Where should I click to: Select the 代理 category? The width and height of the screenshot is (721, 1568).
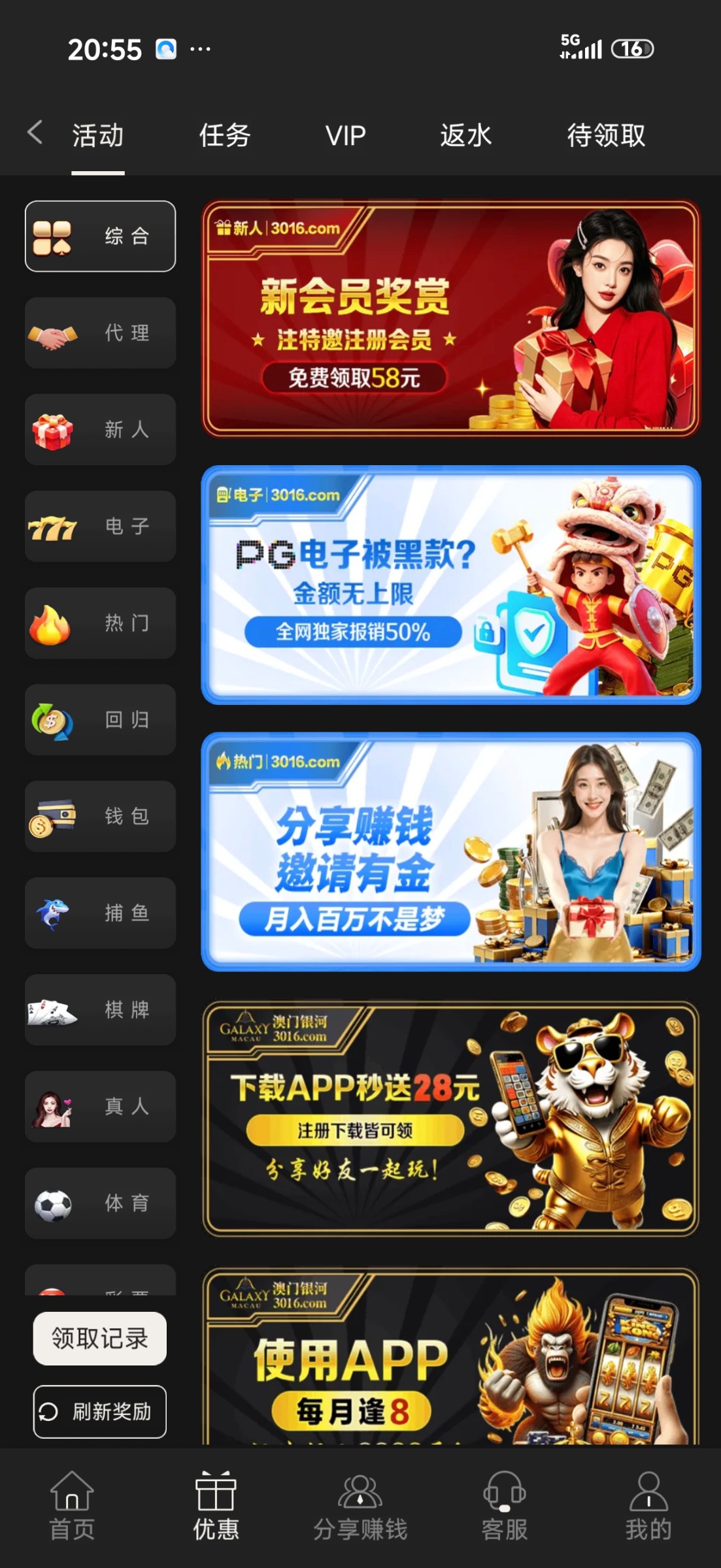(x=100, y=333)
